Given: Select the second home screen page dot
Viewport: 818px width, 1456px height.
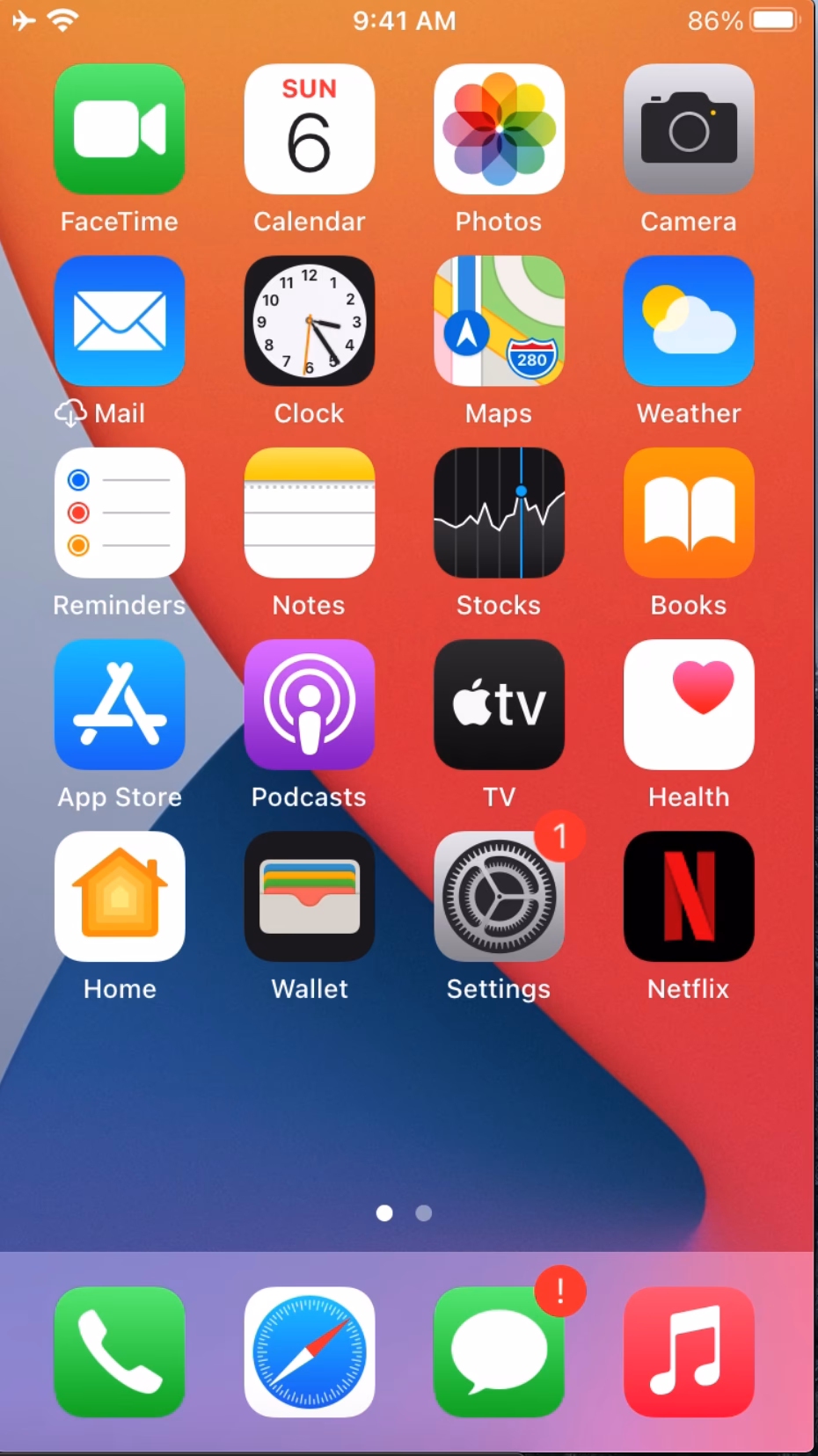Looking at the screenshot, I should coord(425,1212).
